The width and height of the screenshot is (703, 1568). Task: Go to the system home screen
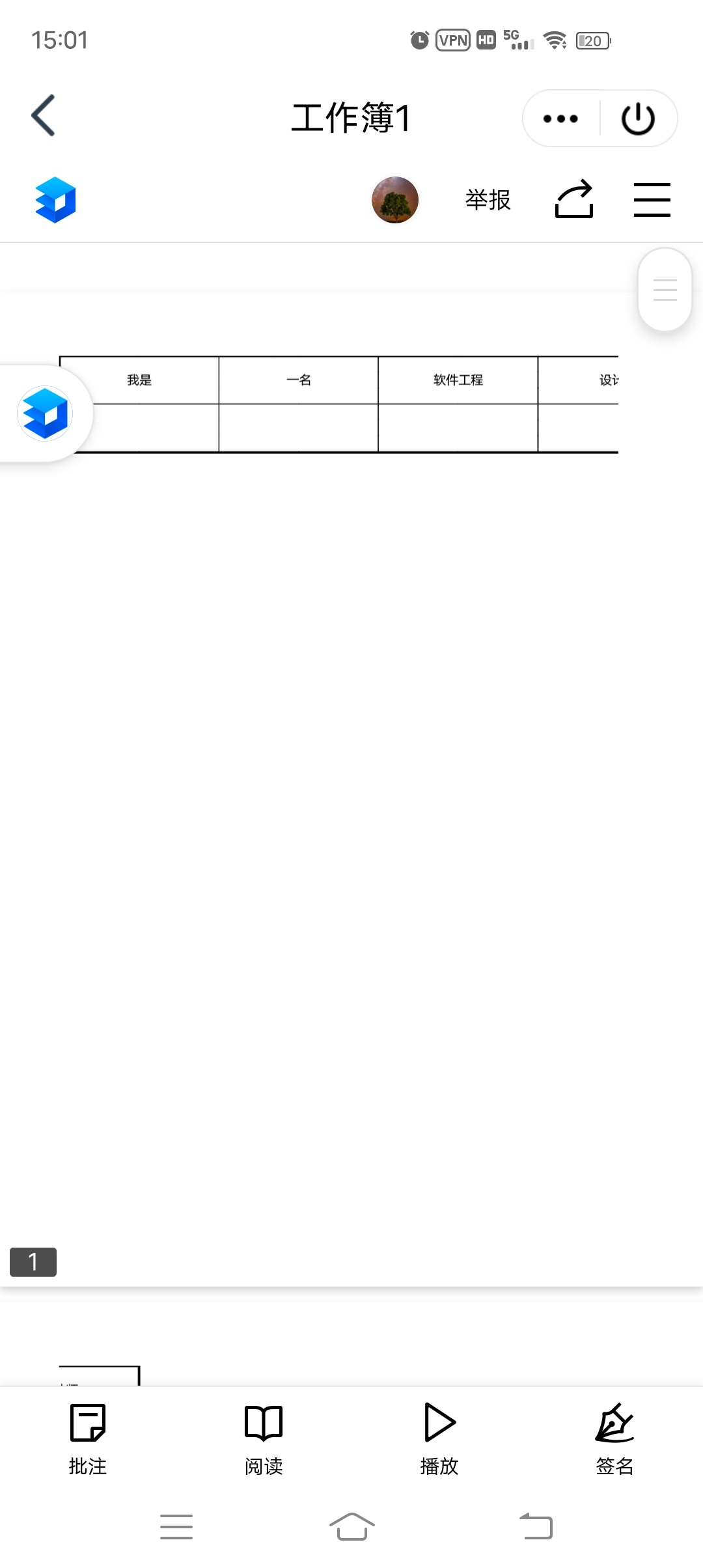point(351,1526)
